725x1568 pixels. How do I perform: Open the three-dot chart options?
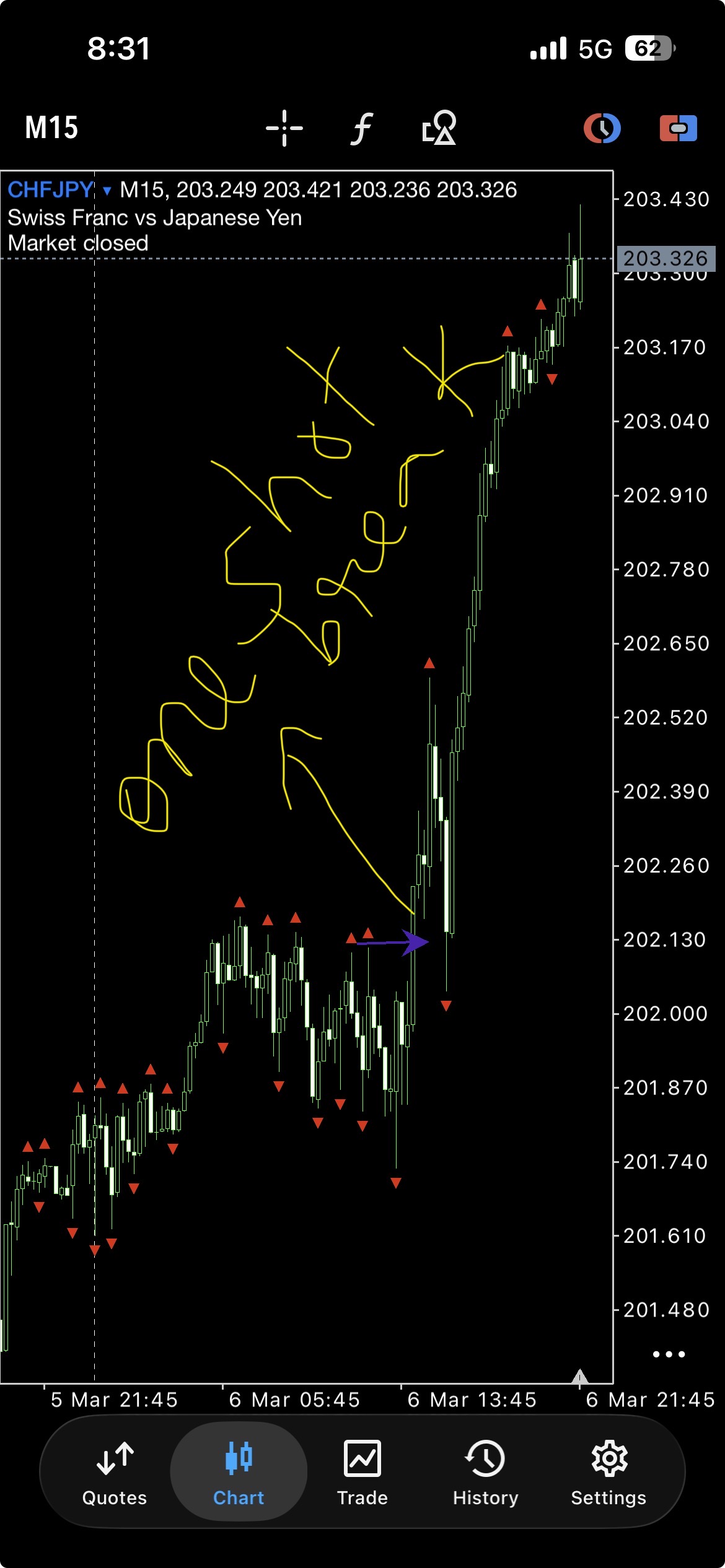(x=669, y=1354)
